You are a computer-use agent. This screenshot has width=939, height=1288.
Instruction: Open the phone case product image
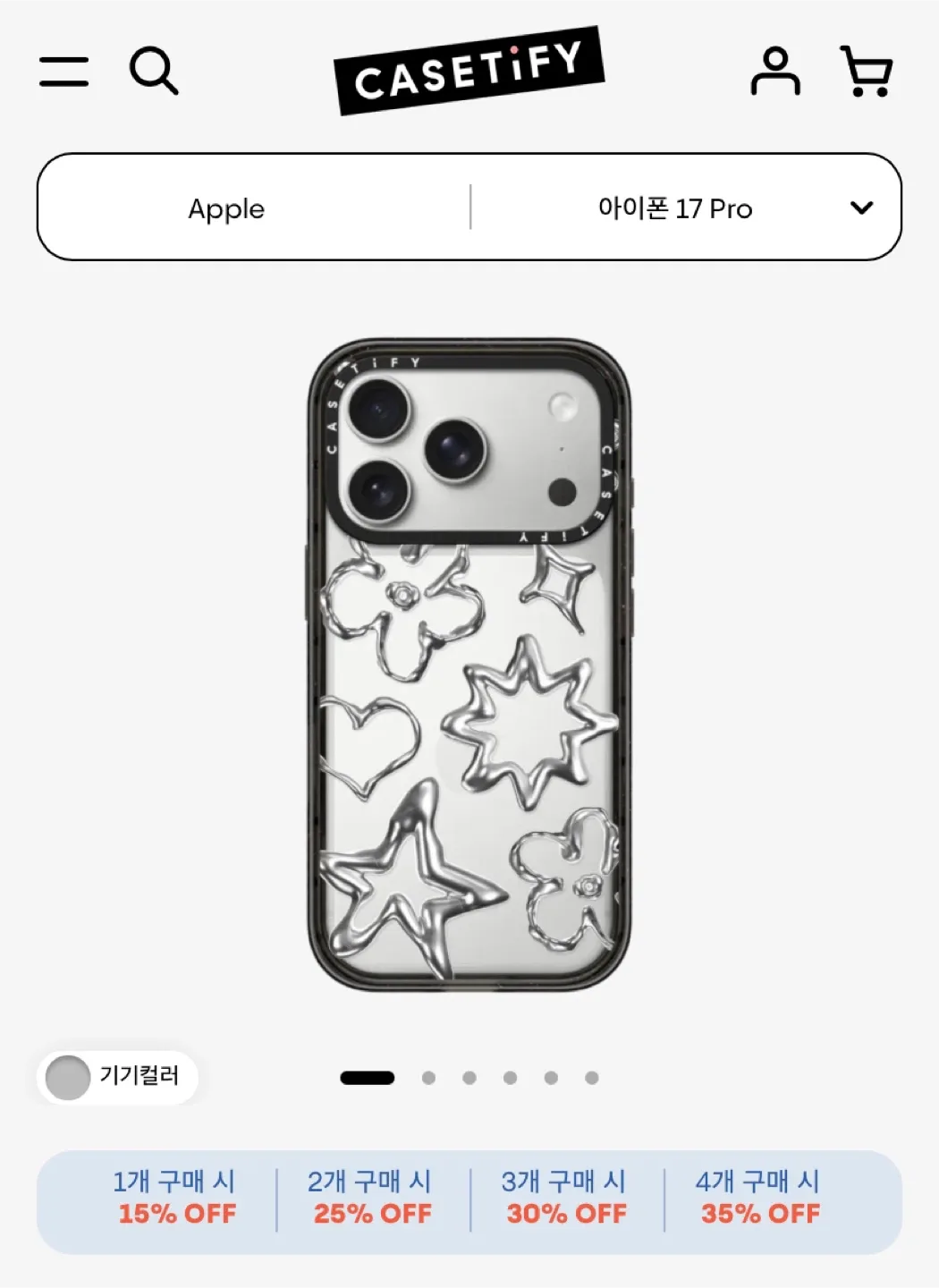point(469,666)
